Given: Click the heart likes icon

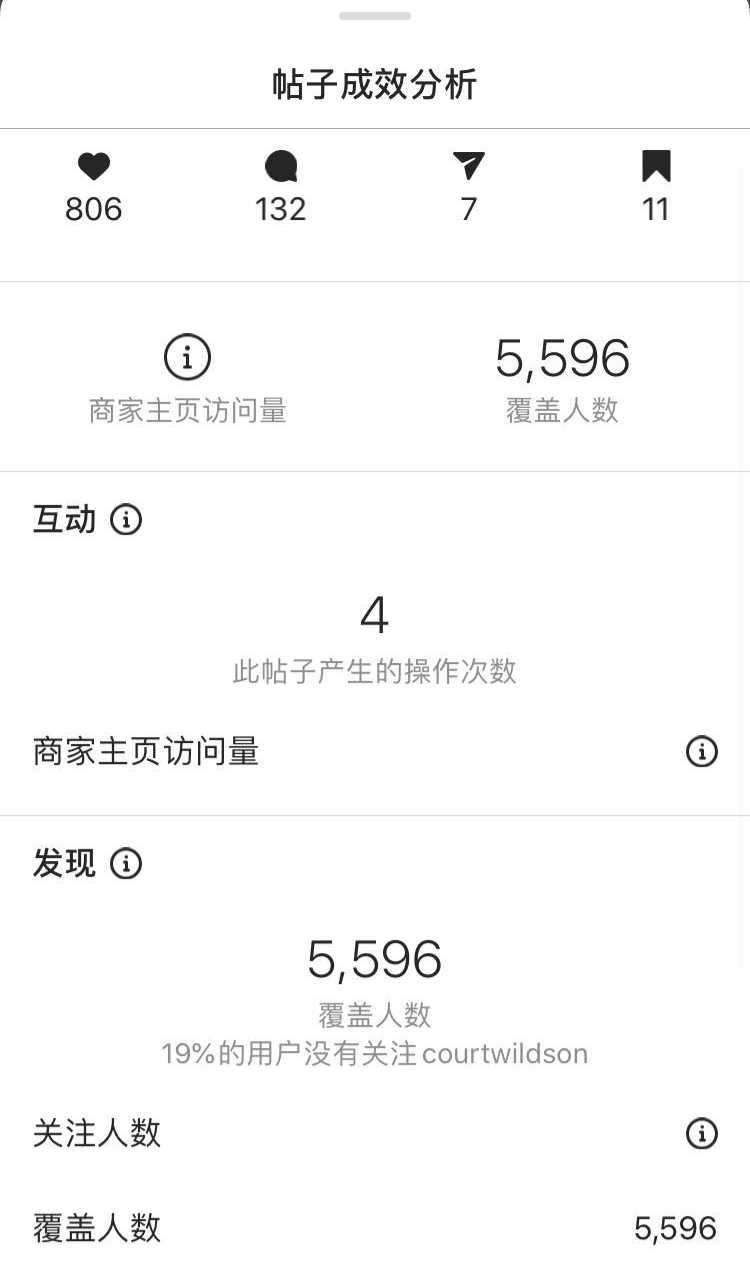Looking at the screenshot, I should tap(93, 167).
